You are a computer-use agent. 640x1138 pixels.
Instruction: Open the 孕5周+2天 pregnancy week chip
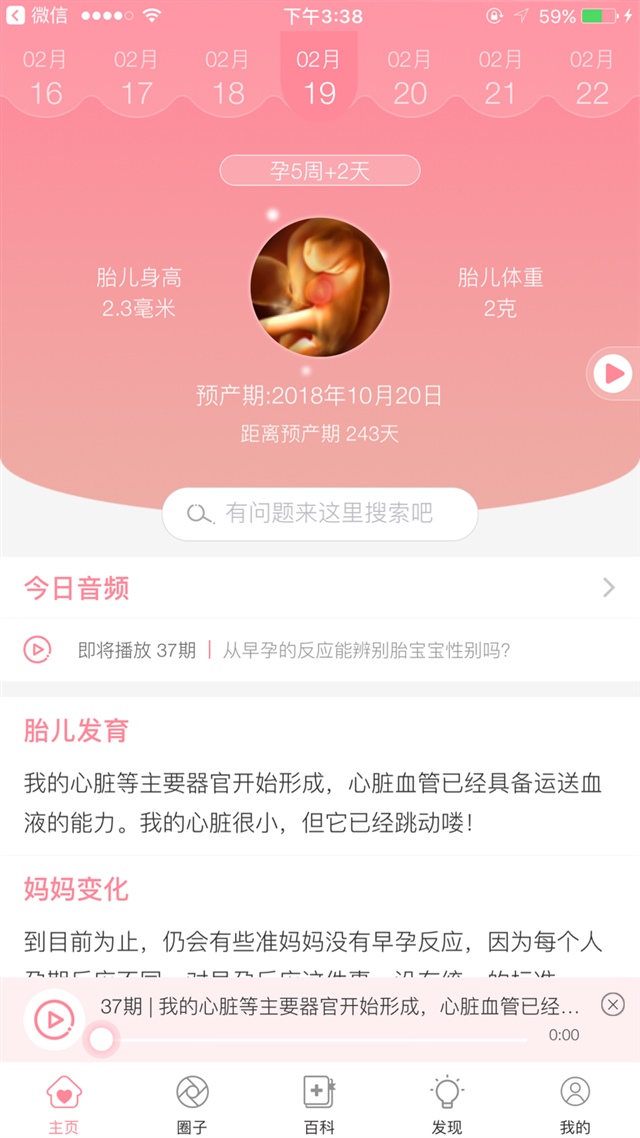320,171
